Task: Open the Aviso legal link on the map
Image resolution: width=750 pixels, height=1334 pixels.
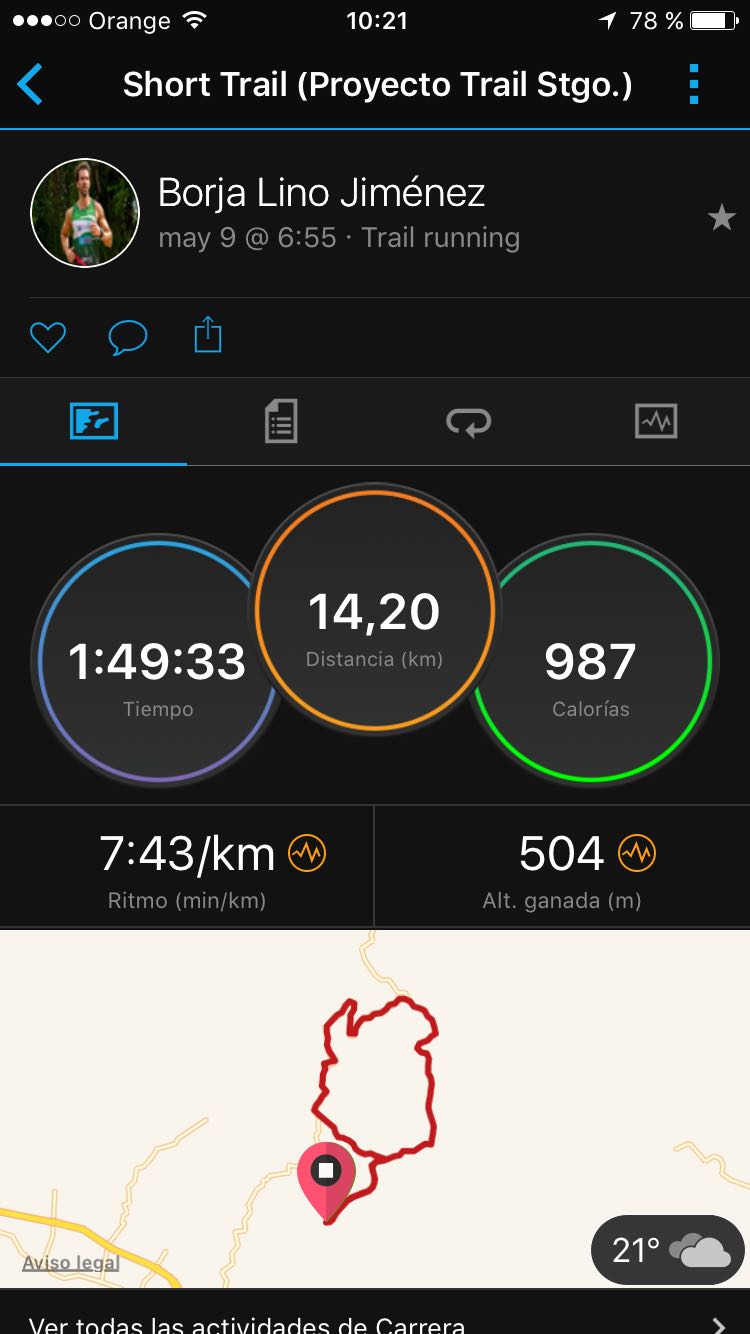Action: coord(71,1263)
